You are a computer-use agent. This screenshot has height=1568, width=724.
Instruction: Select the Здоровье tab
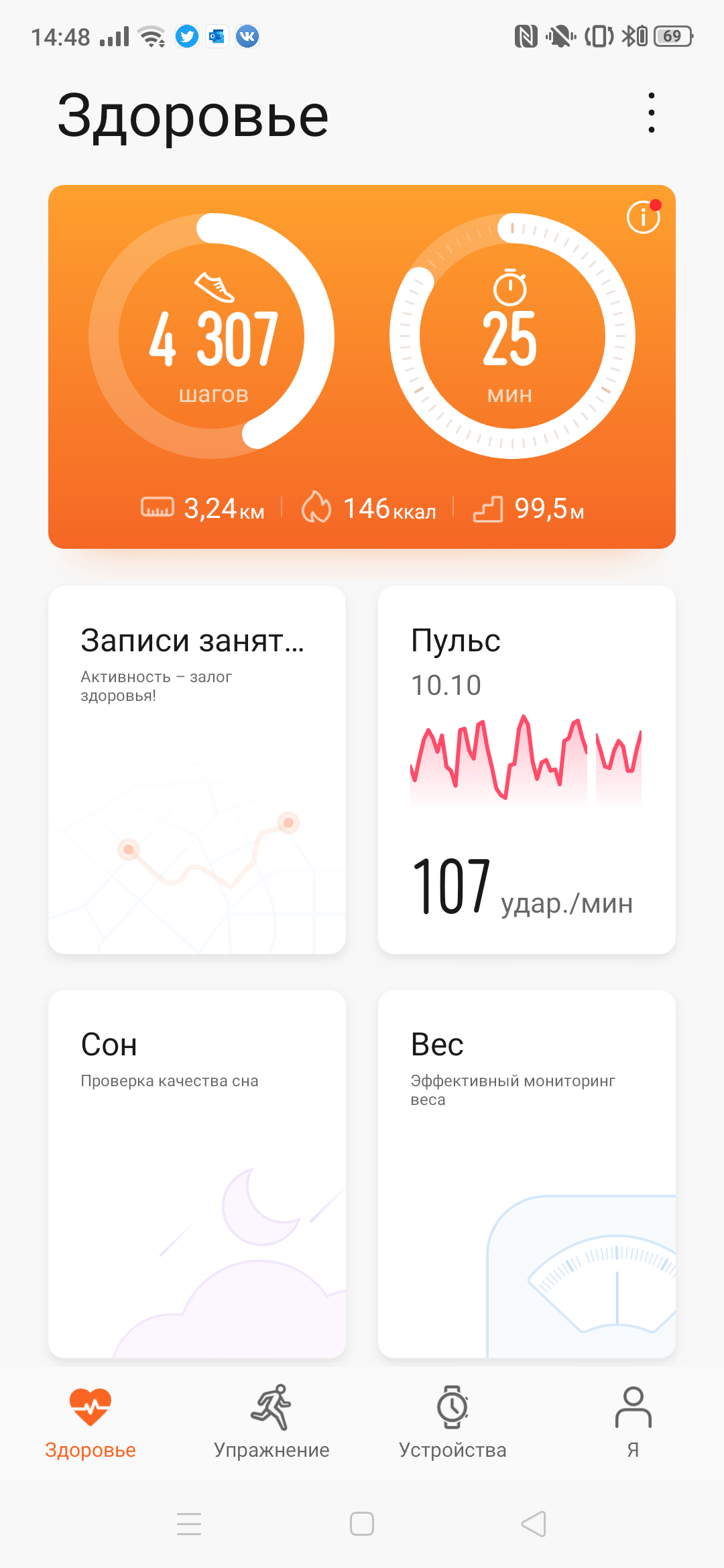pos(90,1421)
